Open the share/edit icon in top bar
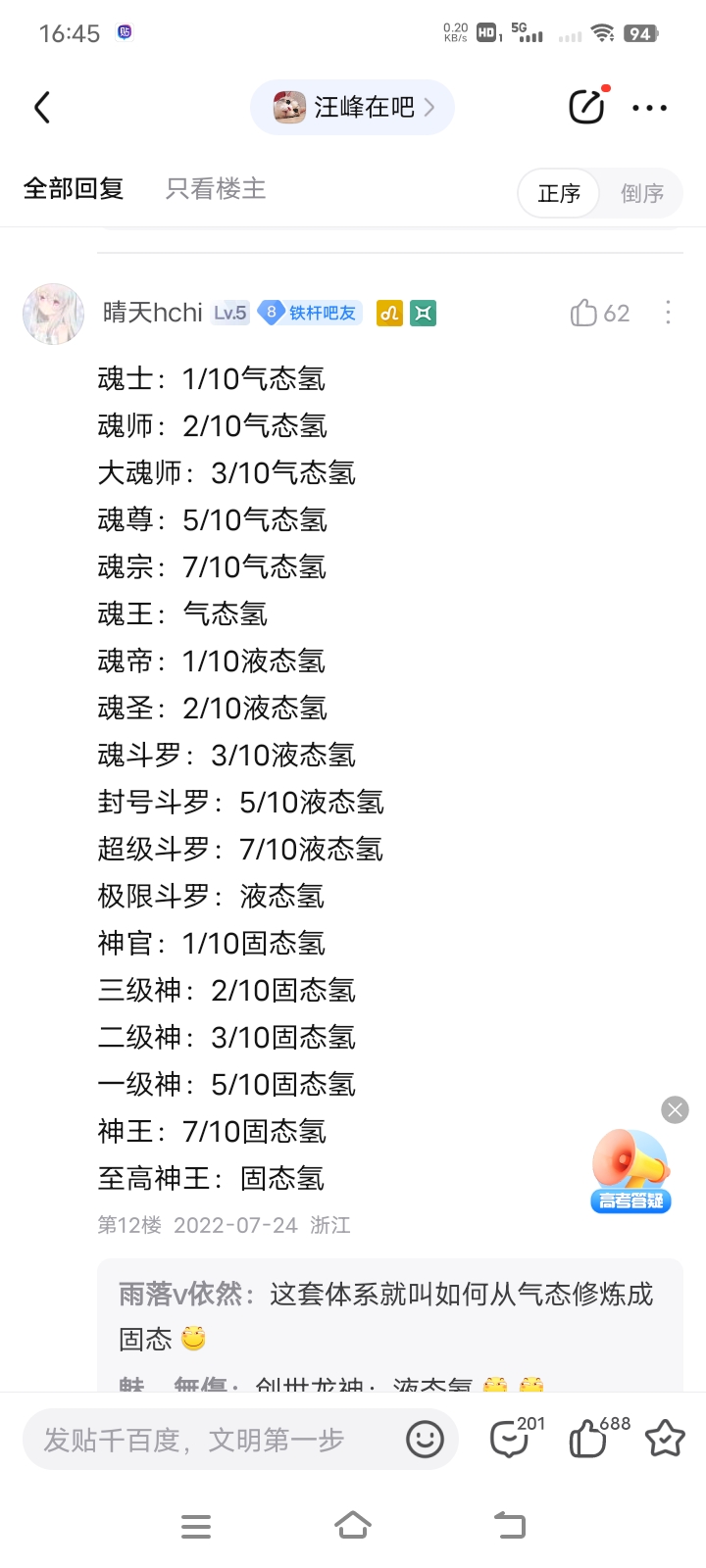This screenshot has width=706, height=1568. [586, 107]
